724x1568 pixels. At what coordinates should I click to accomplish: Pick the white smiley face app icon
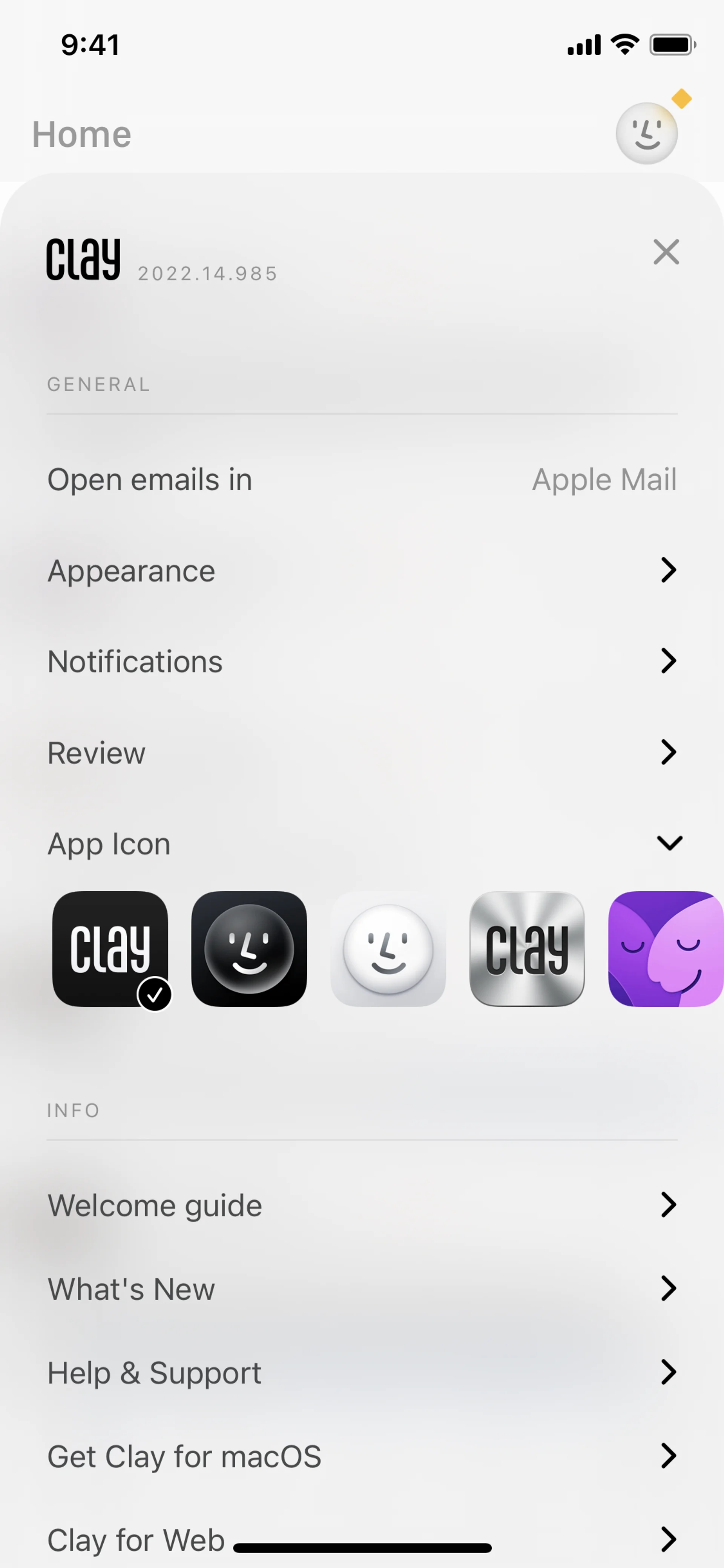388,948
